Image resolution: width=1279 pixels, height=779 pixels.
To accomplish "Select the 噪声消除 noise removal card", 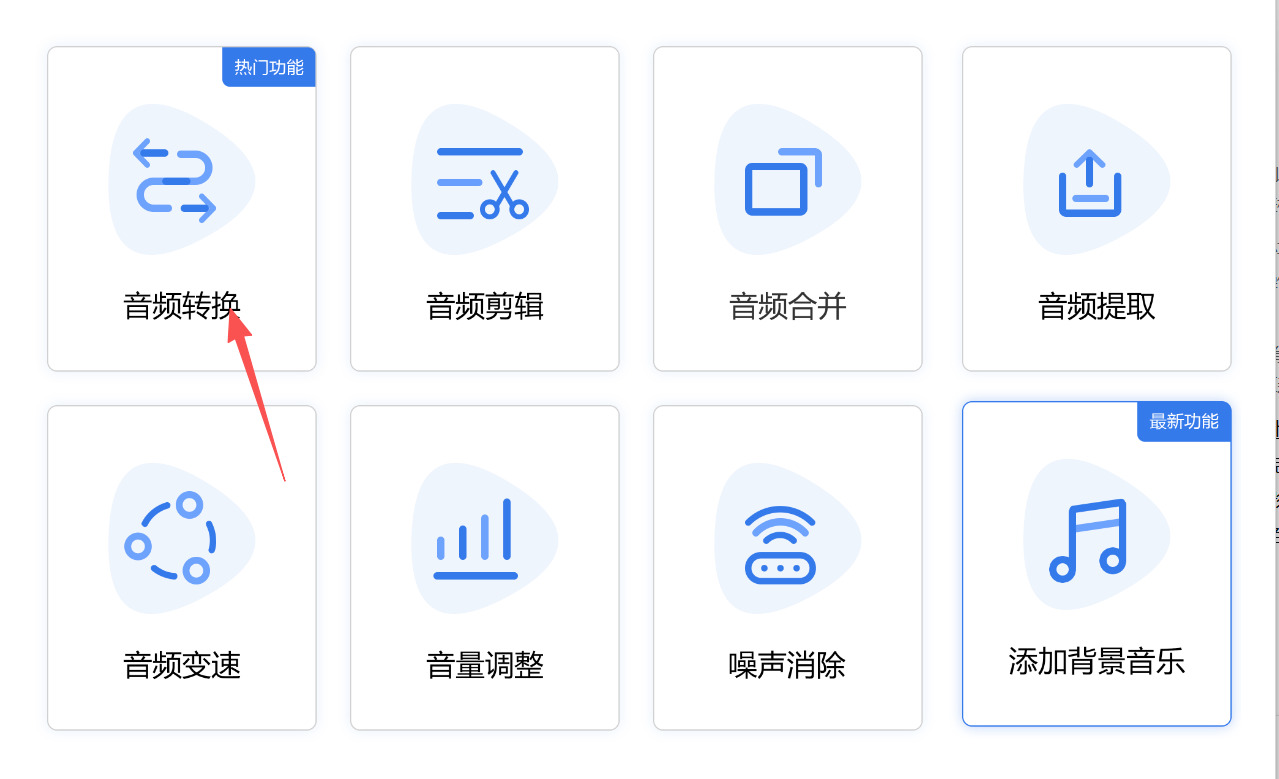I will click(x=787, y=567).
